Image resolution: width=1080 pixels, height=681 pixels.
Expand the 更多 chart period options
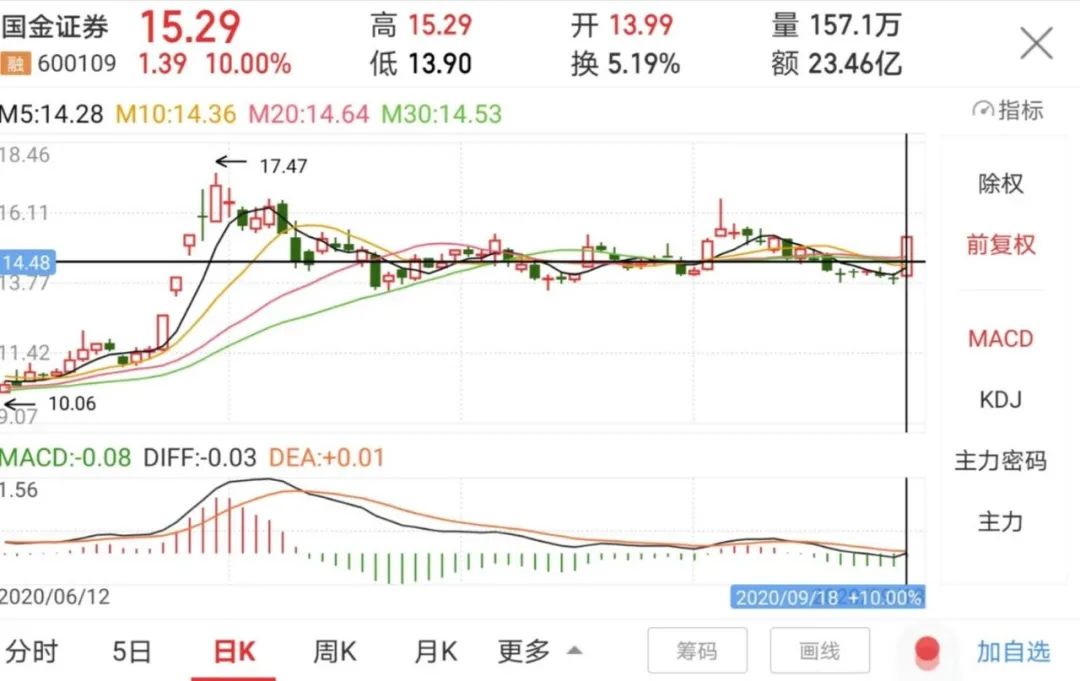[539, 652]
